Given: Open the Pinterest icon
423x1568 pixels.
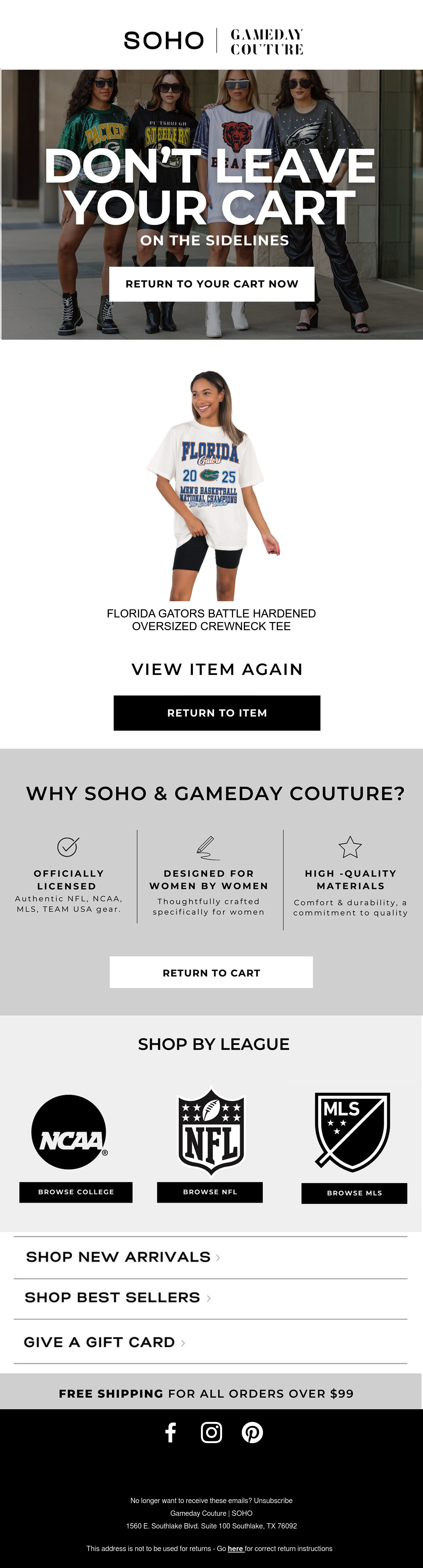Looking at the screenshot, I should coord(252,1432).
